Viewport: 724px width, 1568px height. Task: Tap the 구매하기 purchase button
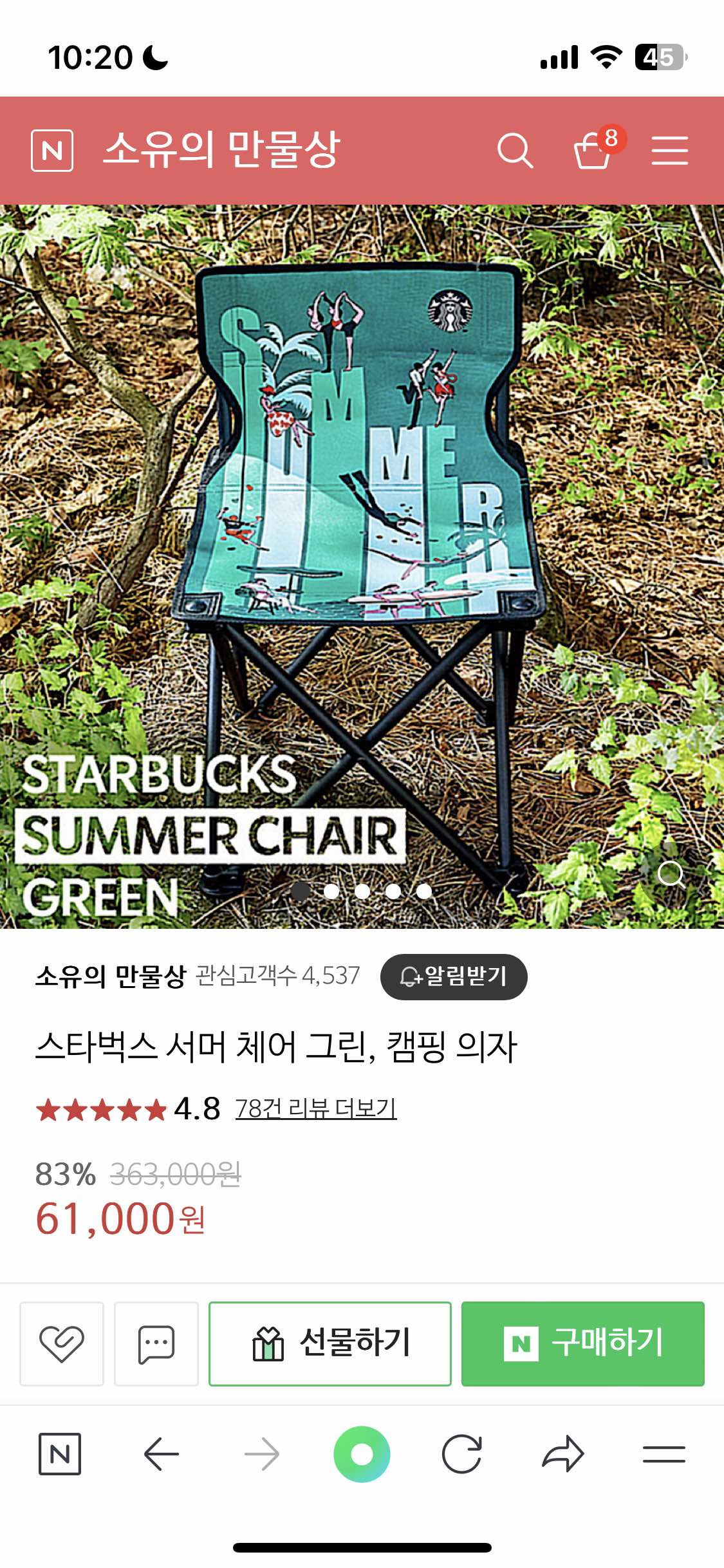(582, 1343)
